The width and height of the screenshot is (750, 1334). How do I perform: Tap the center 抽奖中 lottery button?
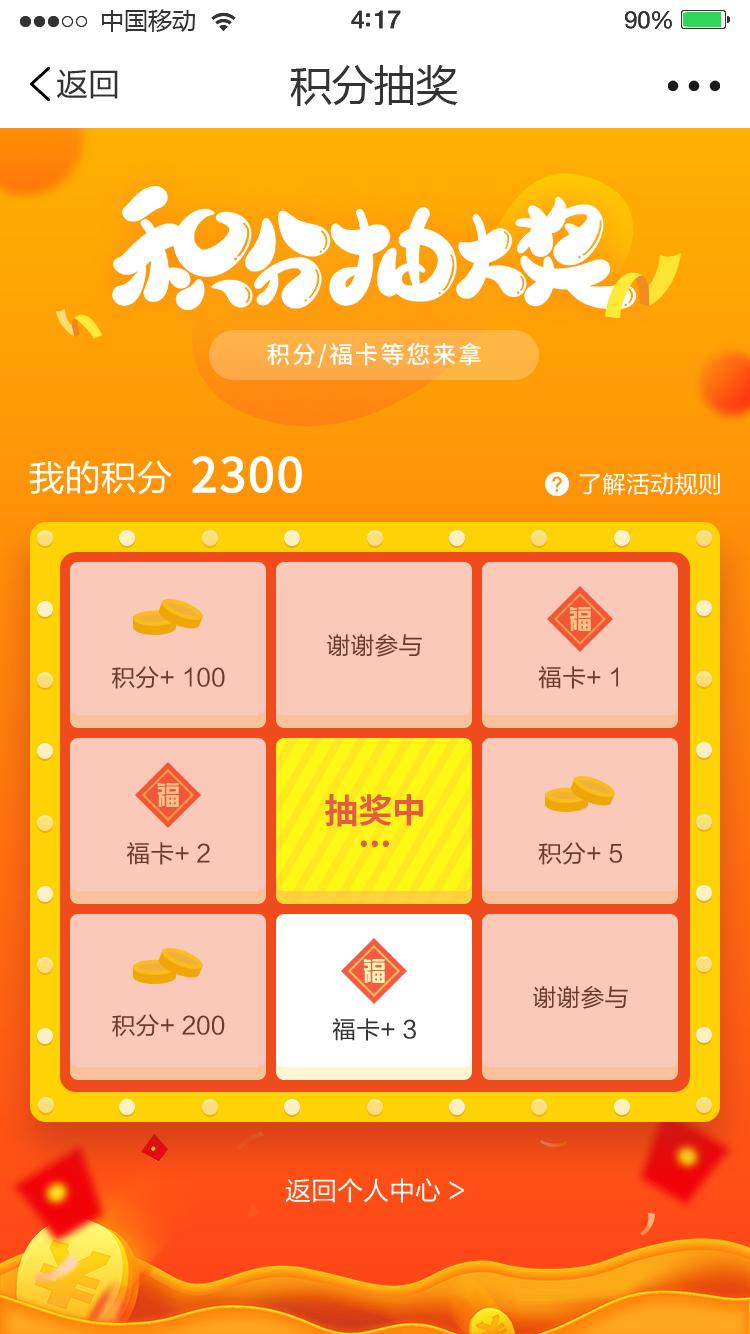pyautogui.click(x=374, y=820)
